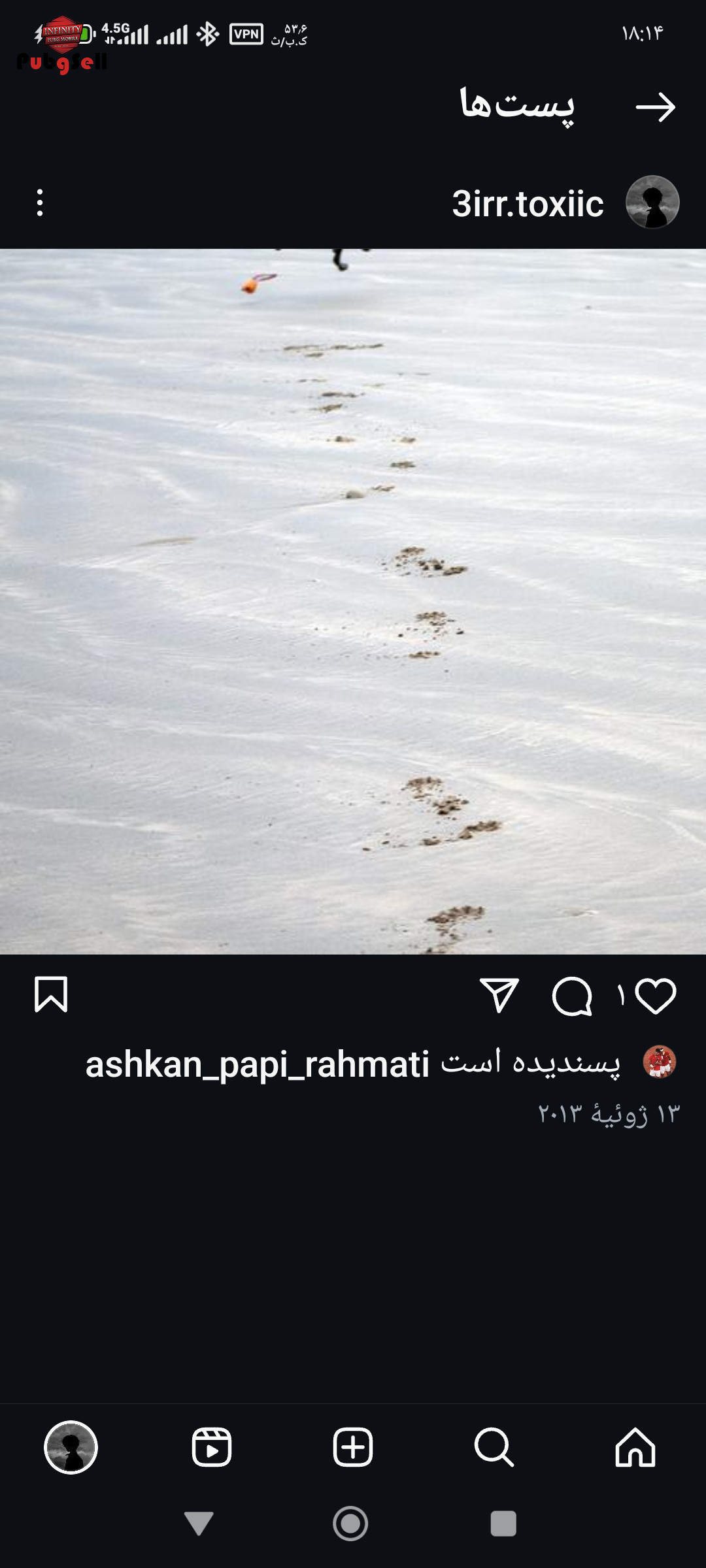Go back using the top arrow
Image resolution: width=706 pixels, height=1568 pixels.
(656, 107)
